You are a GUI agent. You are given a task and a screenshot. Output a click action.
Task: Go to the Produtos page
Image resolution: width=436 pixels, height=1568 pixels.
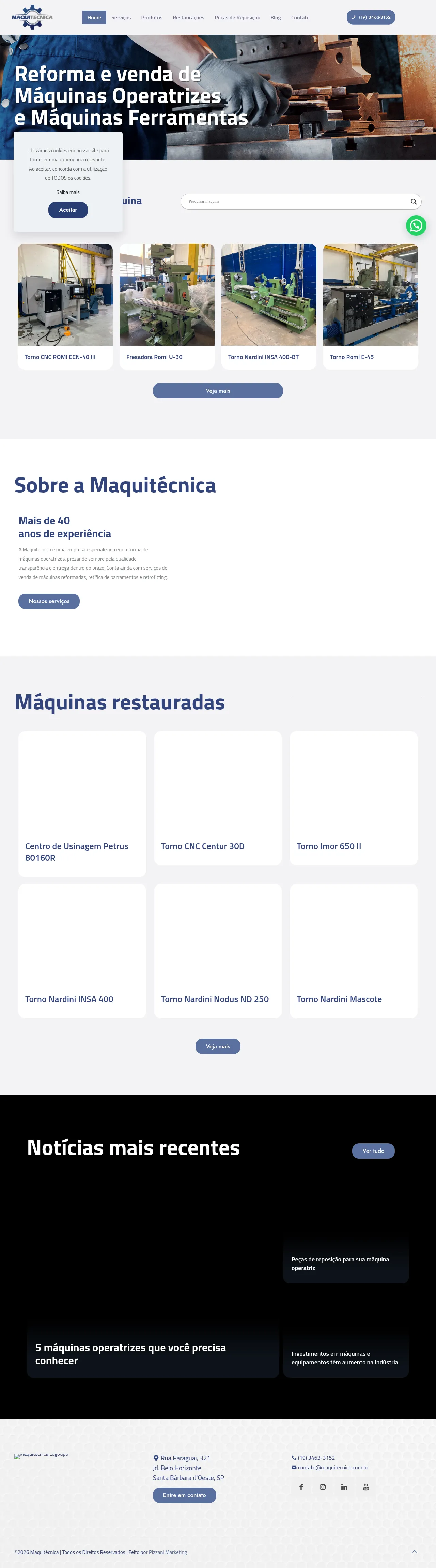pyautogui.click(x=152, y=18)
